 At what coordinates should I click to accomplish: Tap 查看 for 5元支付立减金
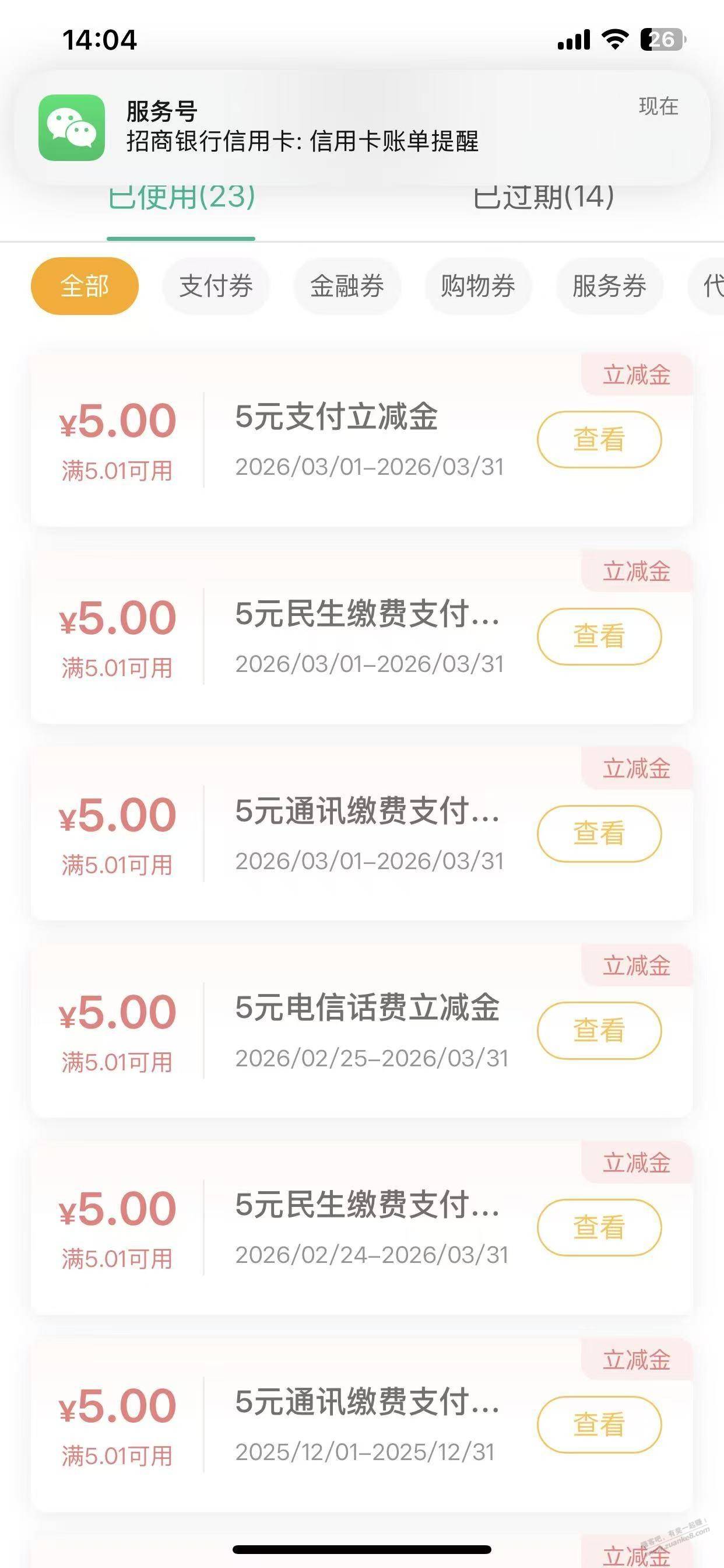599,439
